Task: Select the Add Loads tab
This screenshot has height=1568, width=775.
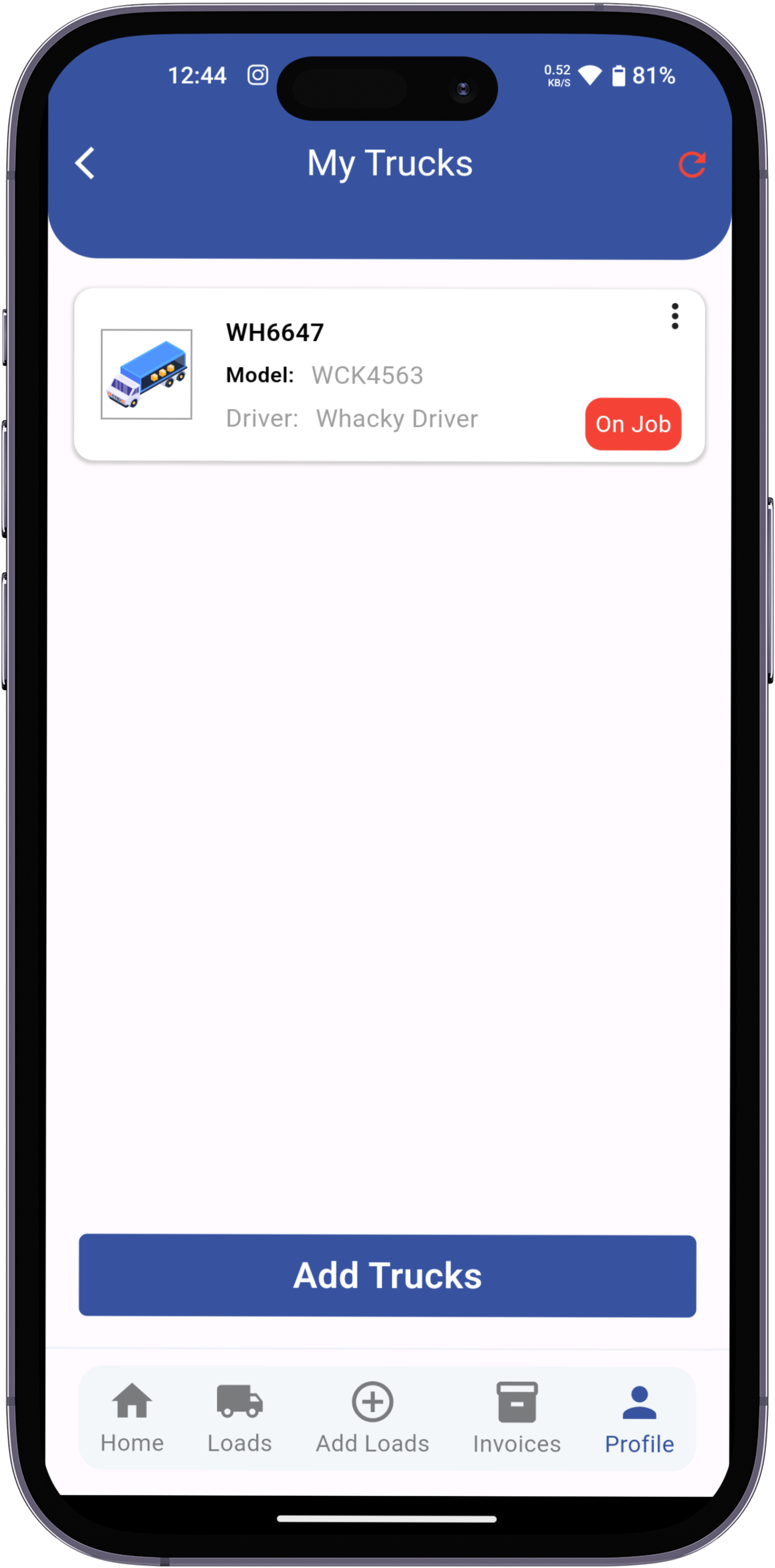Action: click(372, 1417)
